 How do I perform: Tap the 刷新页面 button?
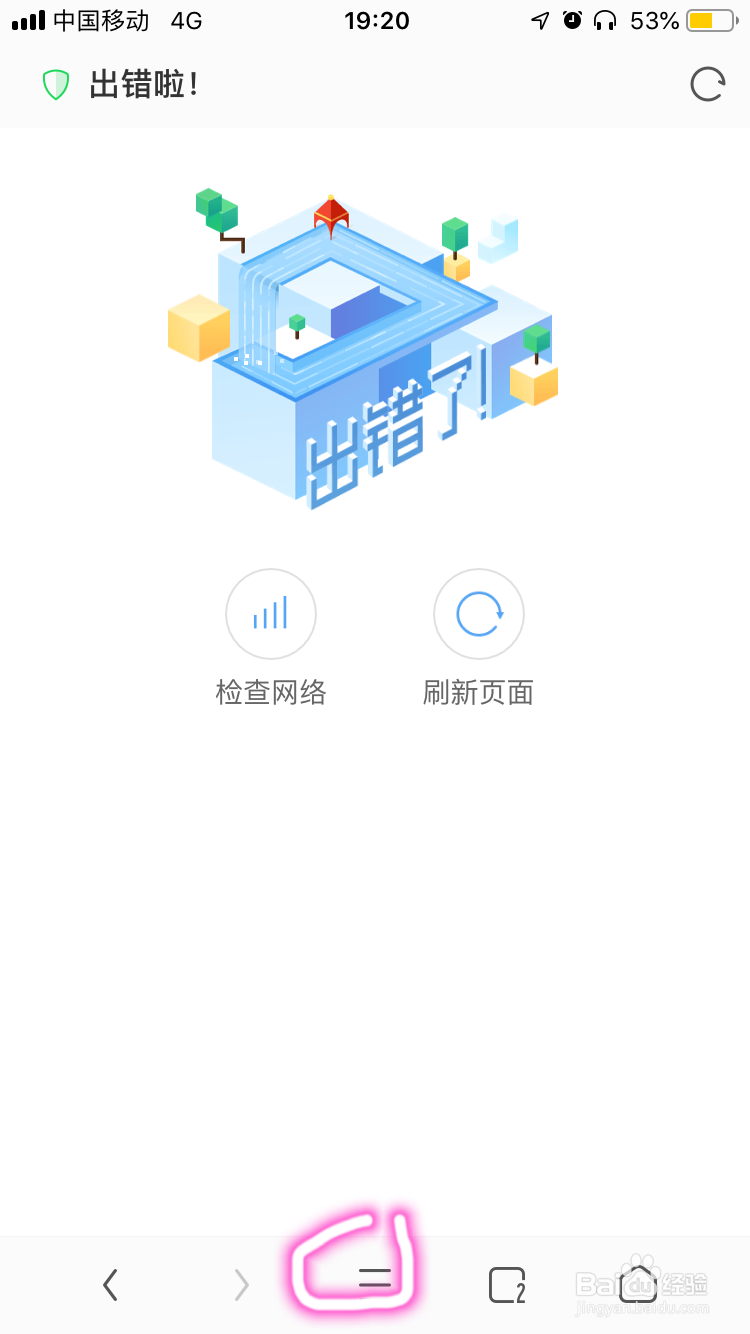[x=478, y=614]
